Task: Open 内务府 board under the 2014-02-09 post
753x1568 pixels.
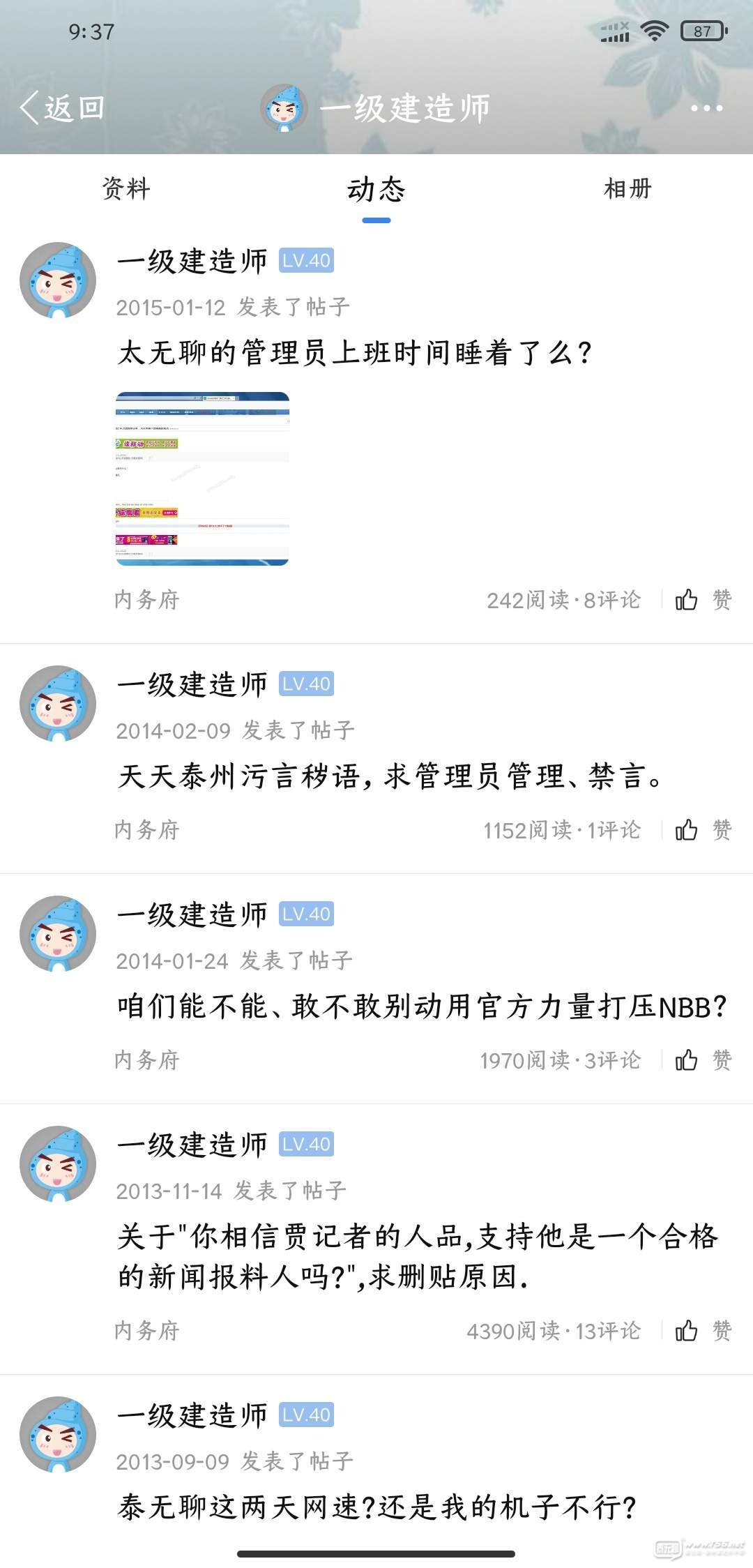Action: click(x=147, y=830)
